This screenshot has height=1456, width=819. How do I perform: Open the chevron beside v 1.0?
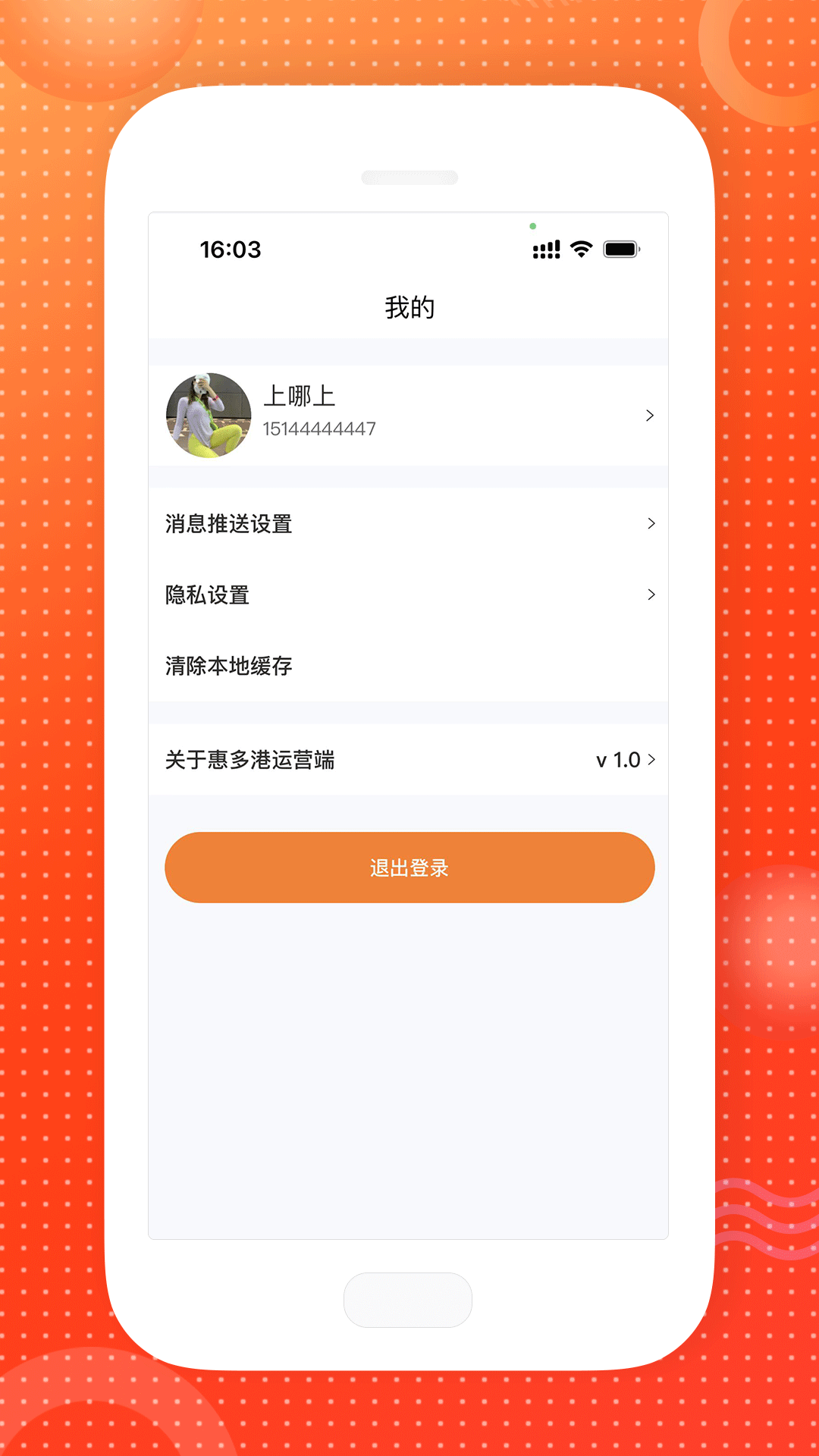651,759
